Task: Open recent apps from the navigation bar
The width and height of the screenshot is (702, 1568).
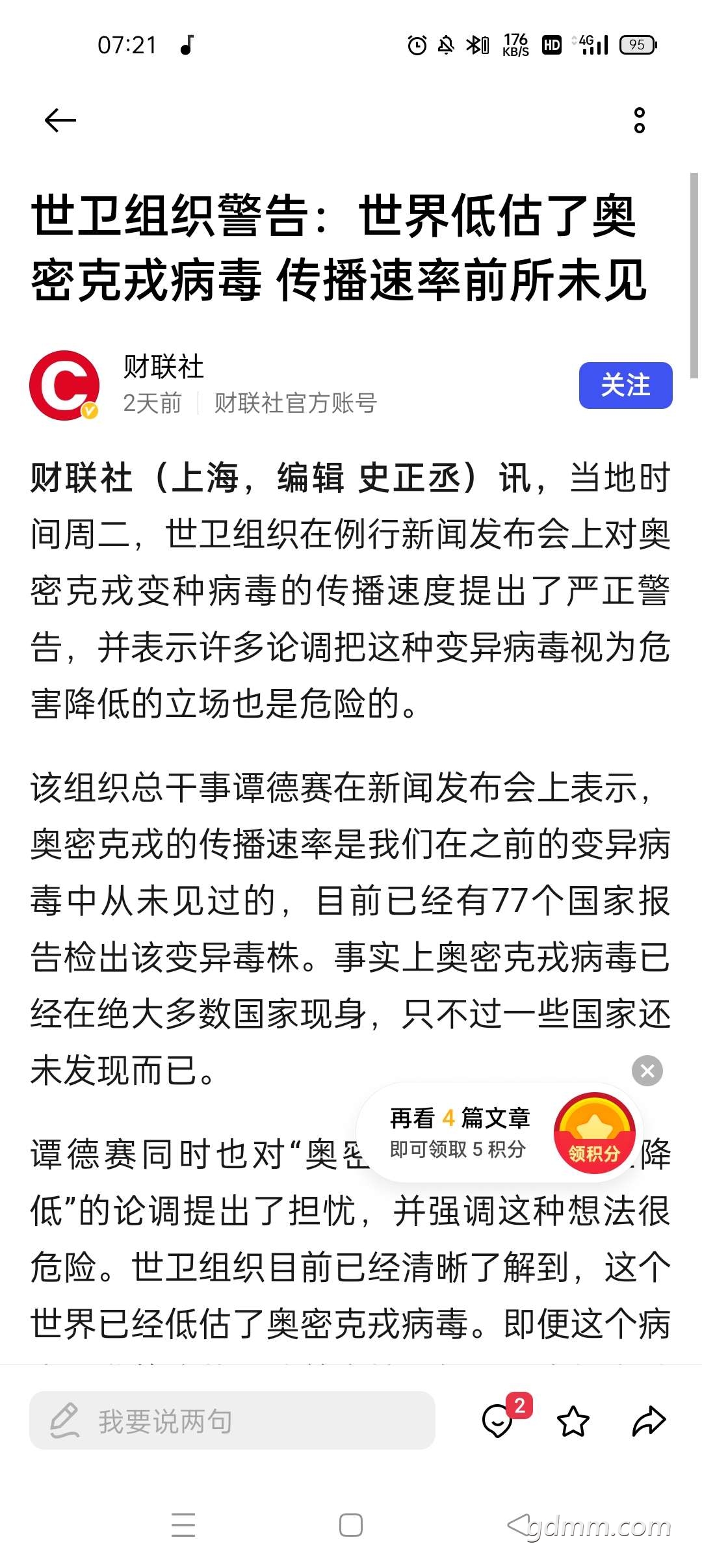Action: [x=183, y=1524]
